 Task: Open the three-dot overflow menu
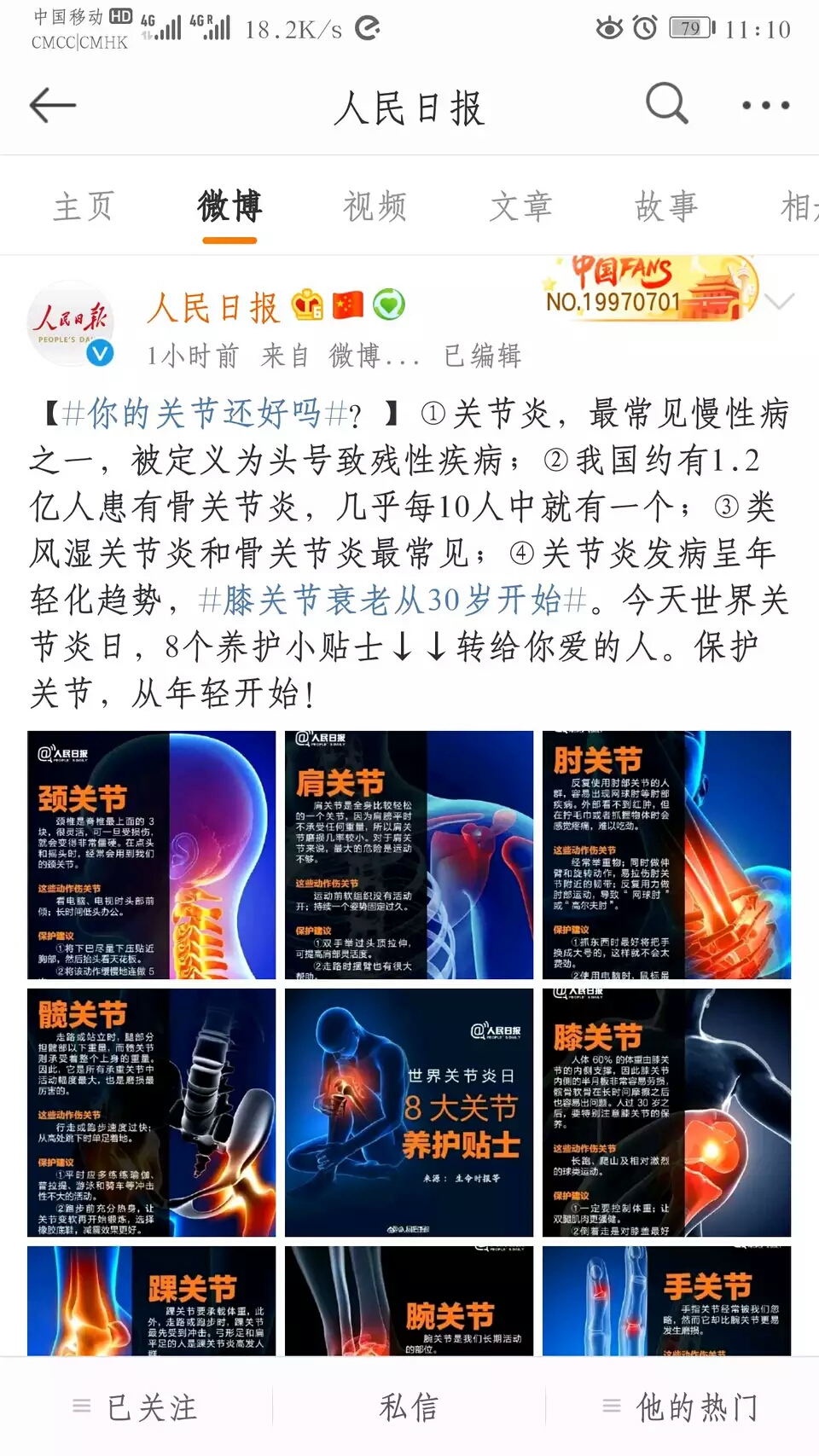(x=765, y=105)
